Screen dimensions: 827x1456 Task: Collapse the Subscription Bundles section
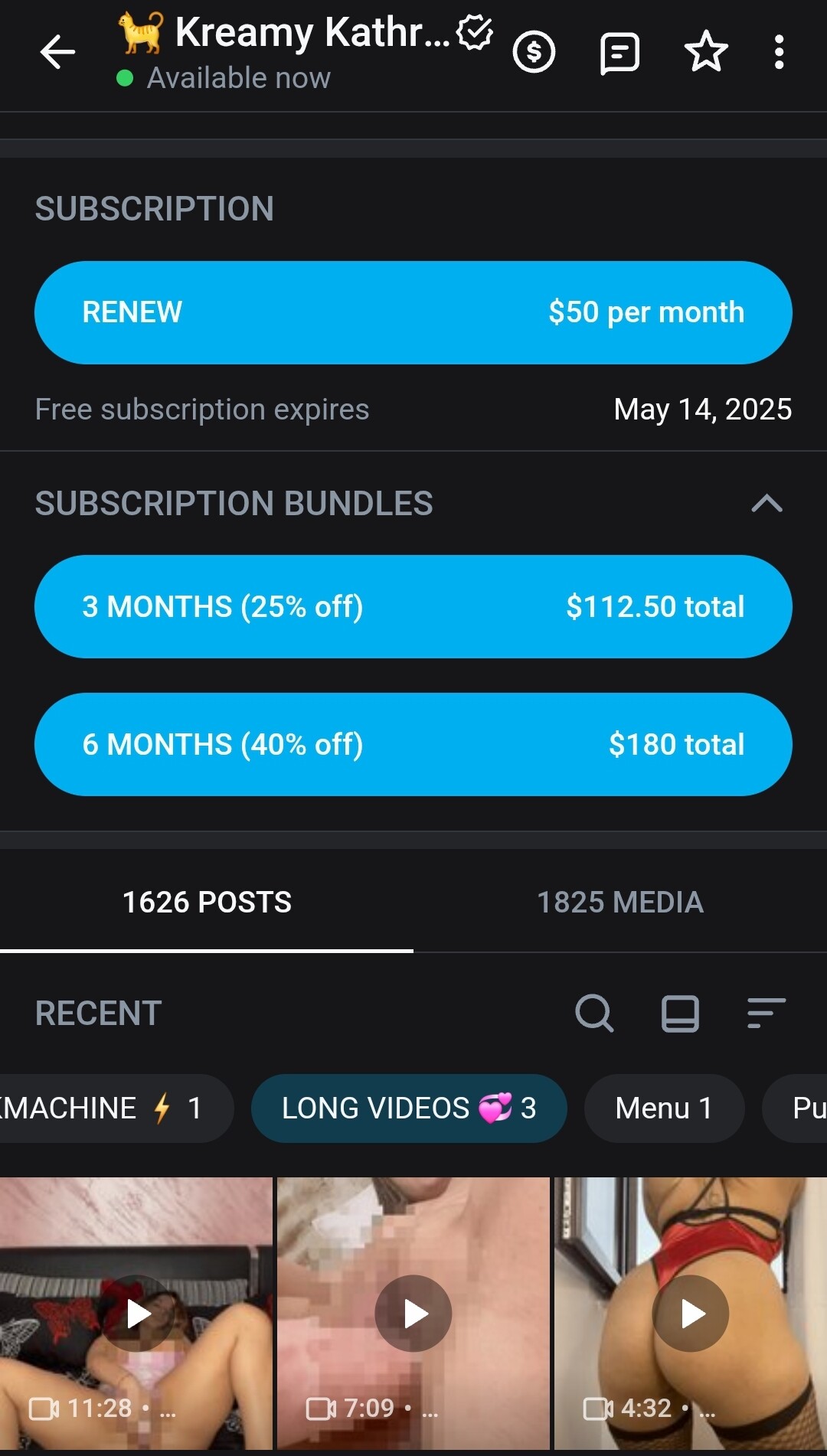pyautogui.click(x=767, y=504)
